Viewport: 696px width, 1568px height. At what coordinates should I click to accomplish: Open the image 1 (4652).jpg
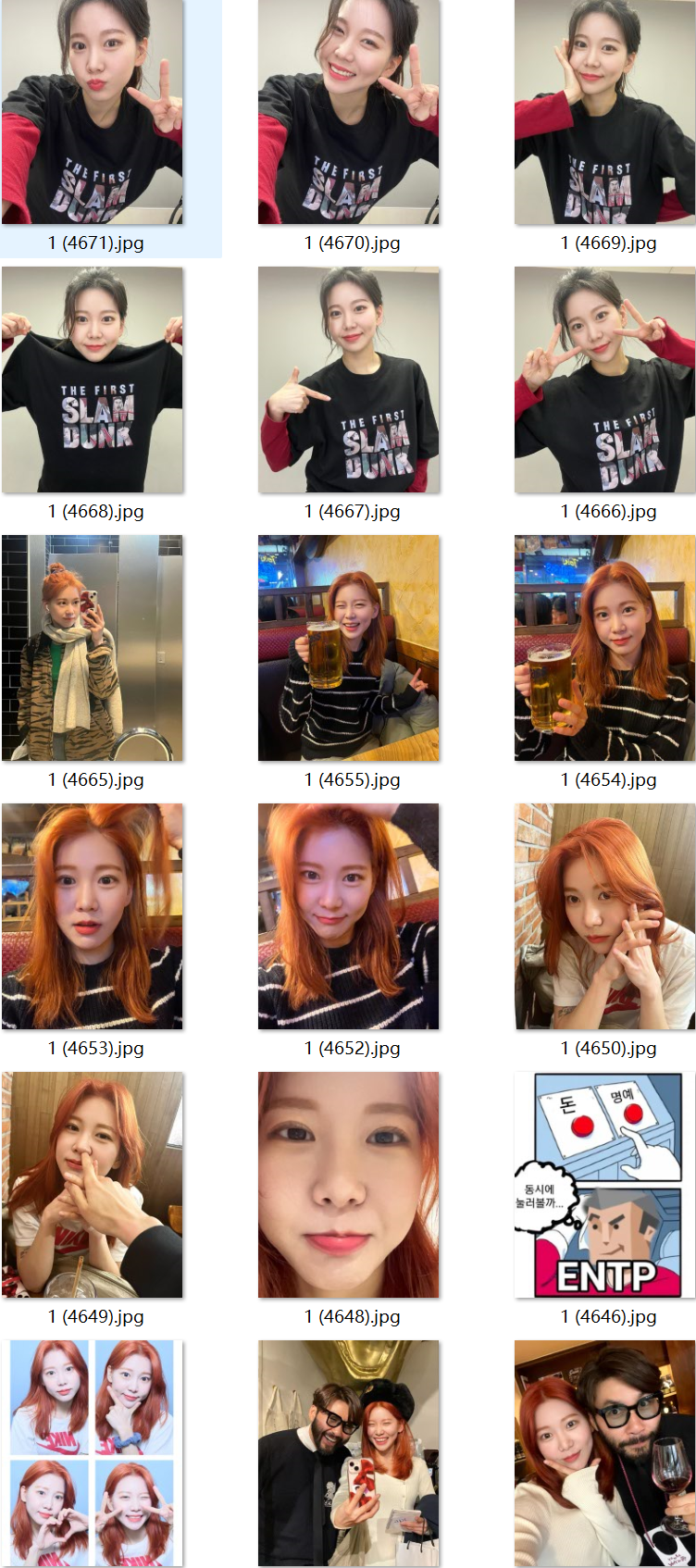(x=349, y=916)
